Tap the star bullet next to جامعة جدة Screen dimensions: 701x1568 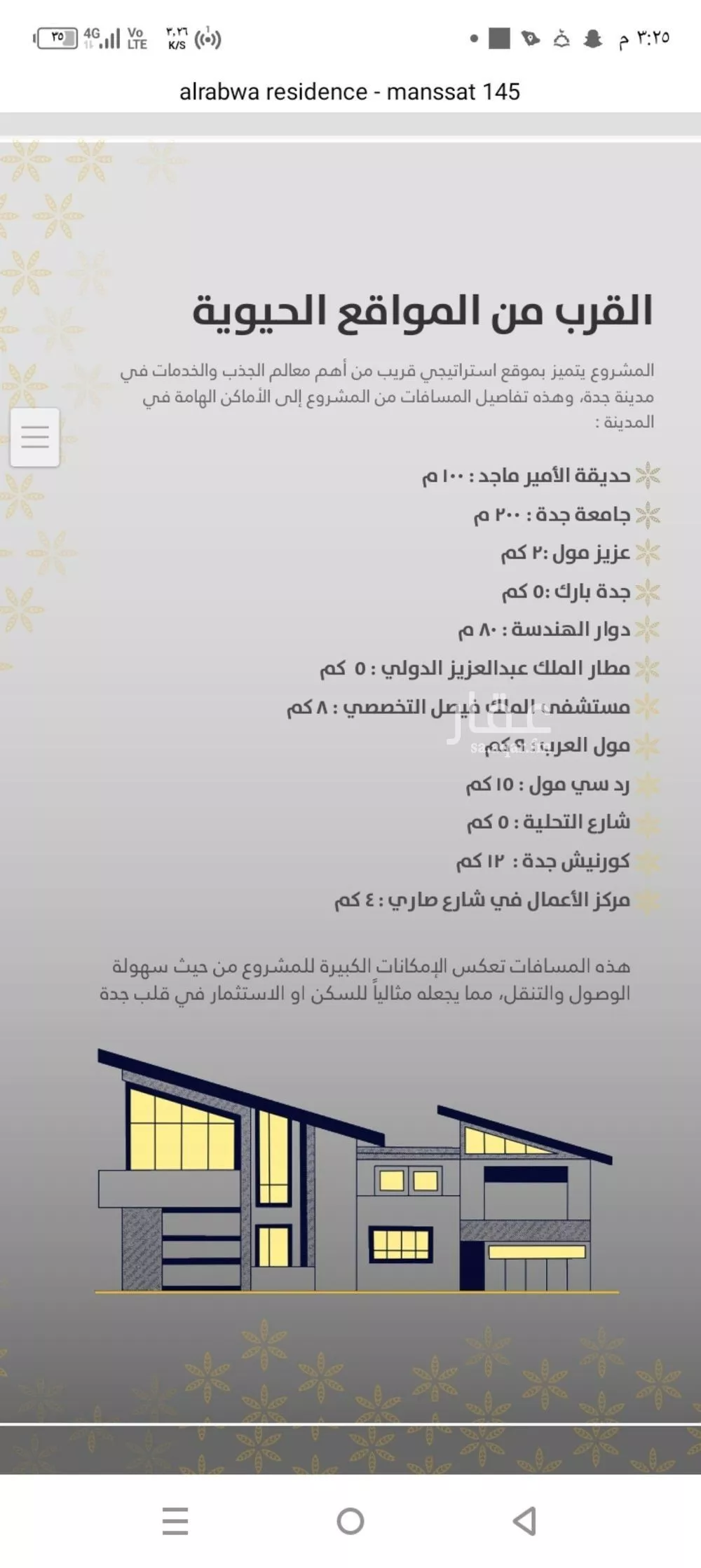coord(646,514)
